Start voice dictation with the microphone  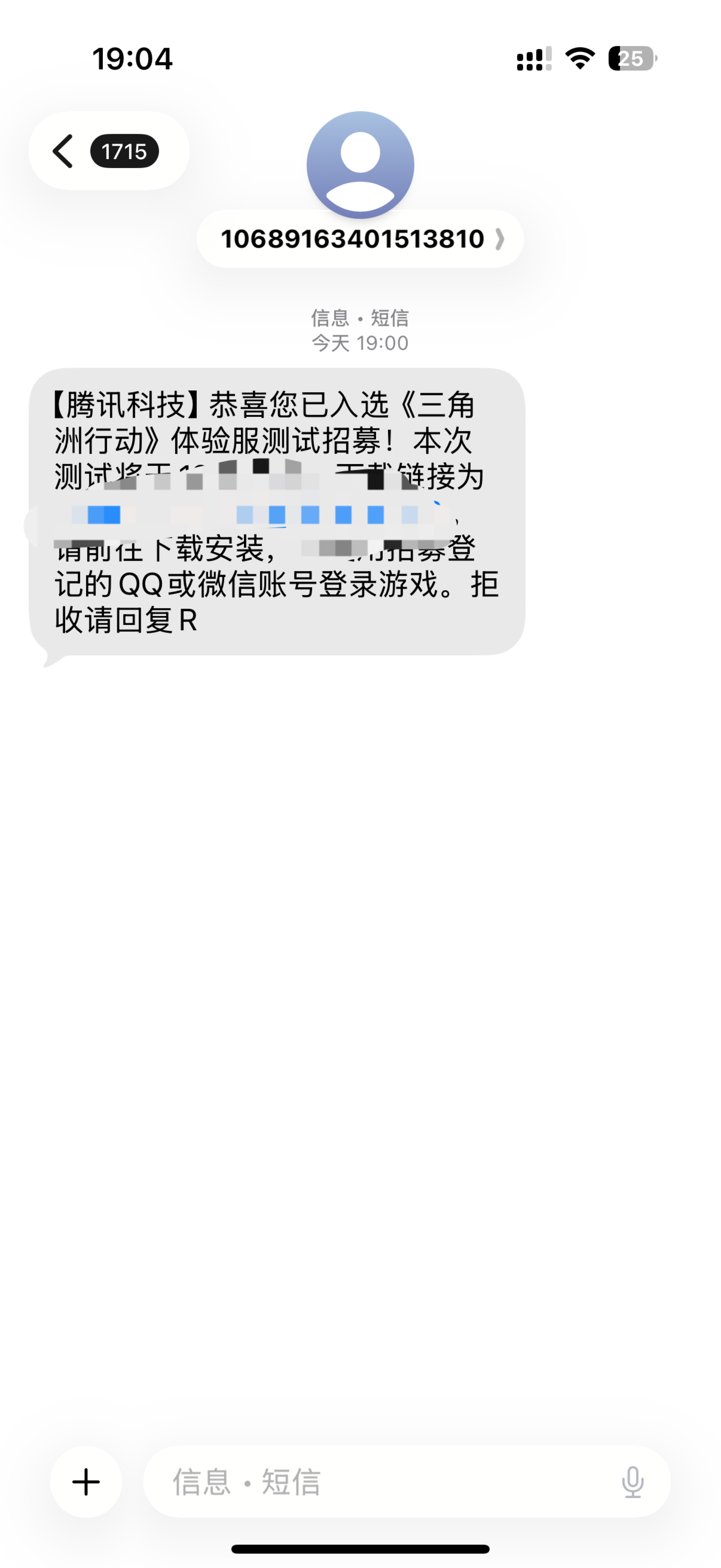tap(633, 1482)
